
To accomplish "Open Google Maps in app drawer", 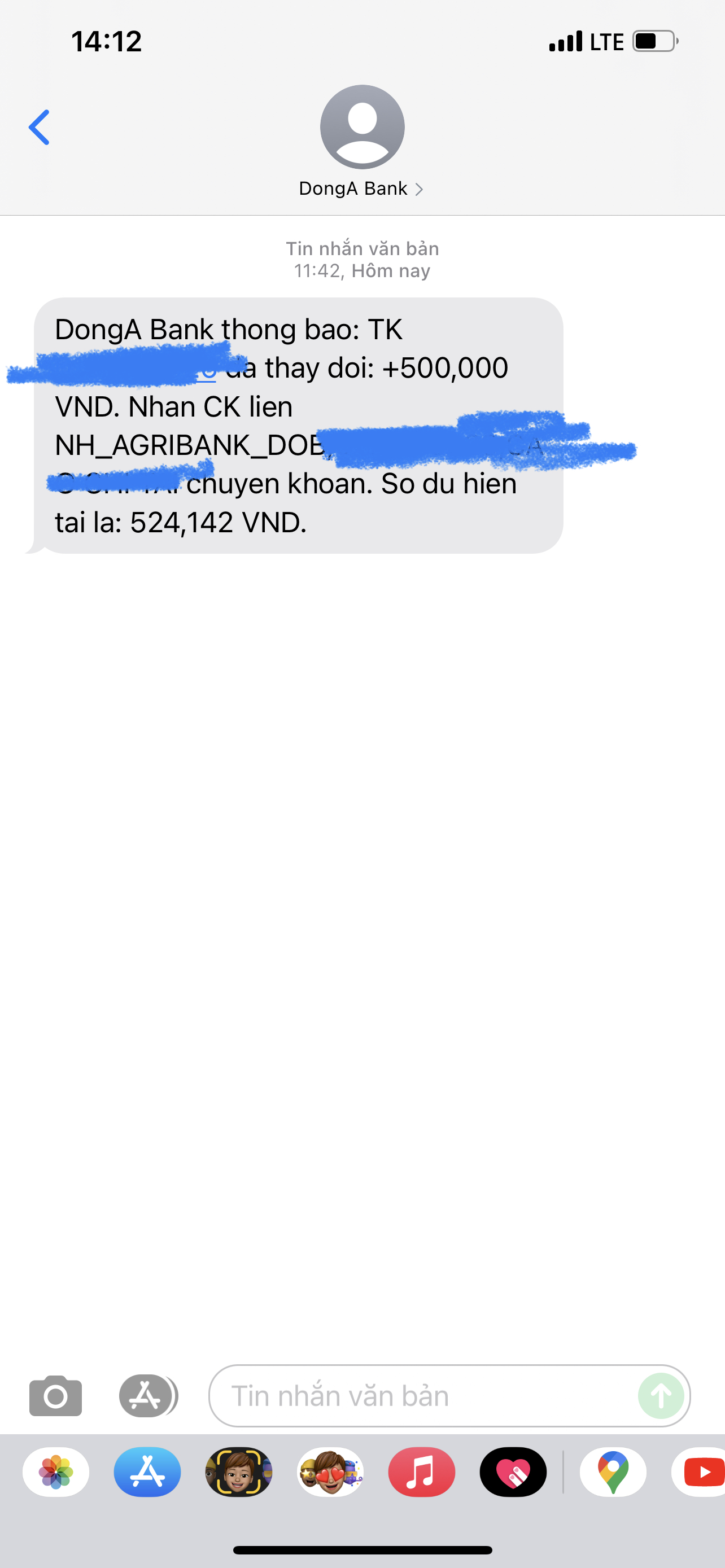I will (x=613, y=1472).
